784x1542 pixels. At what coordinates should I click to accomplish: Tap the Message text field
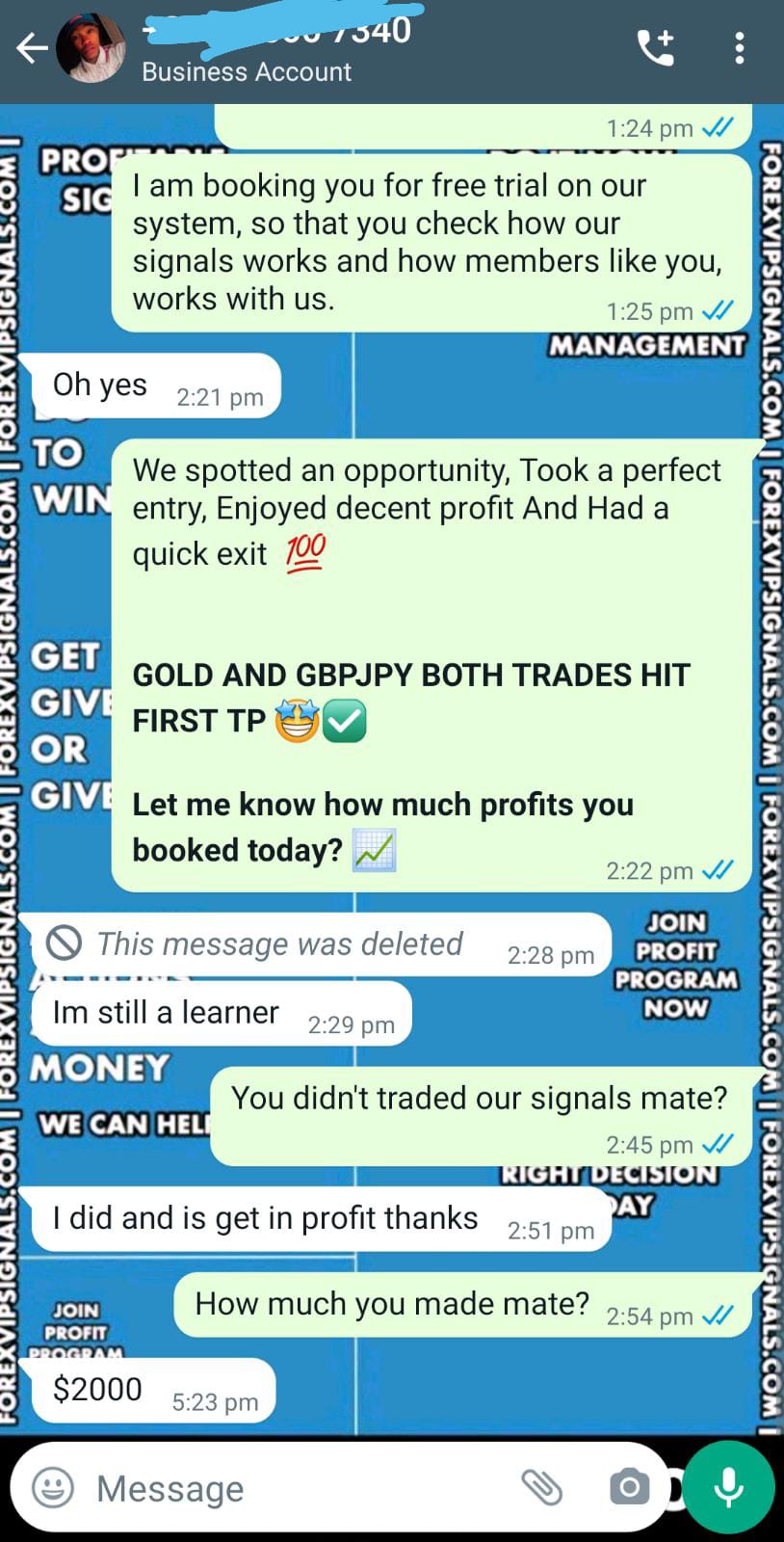coord(289,1488)
